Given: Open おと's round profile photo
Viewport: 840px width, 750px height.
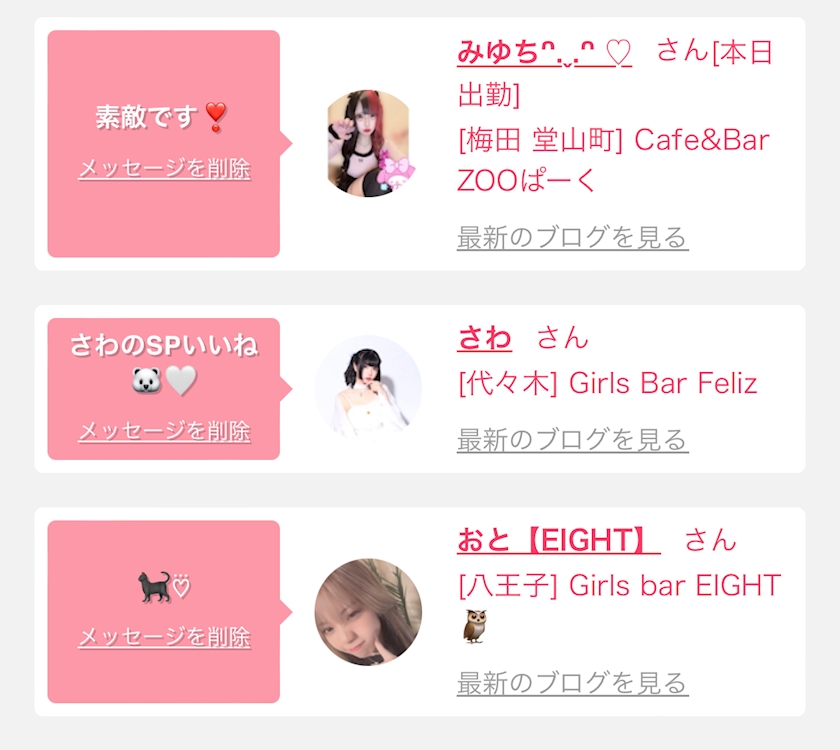Looking at the screenshot, I should point(368,612).
